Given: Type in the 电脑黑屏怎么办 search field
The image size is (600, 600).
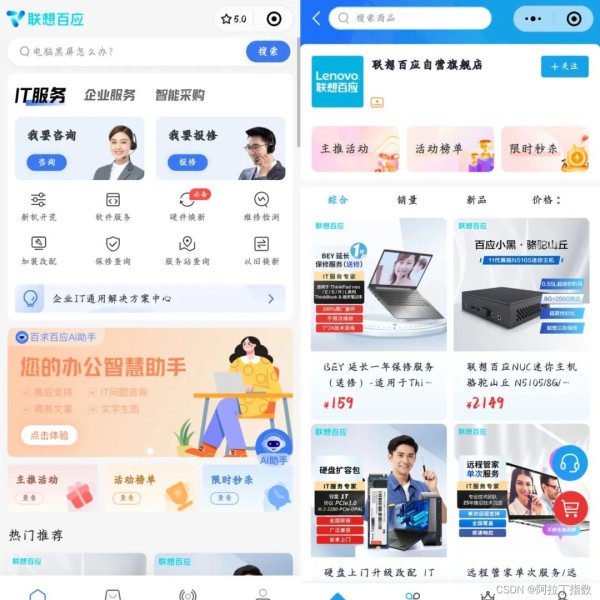Looking at the screenshot, I should coord(120,51).
